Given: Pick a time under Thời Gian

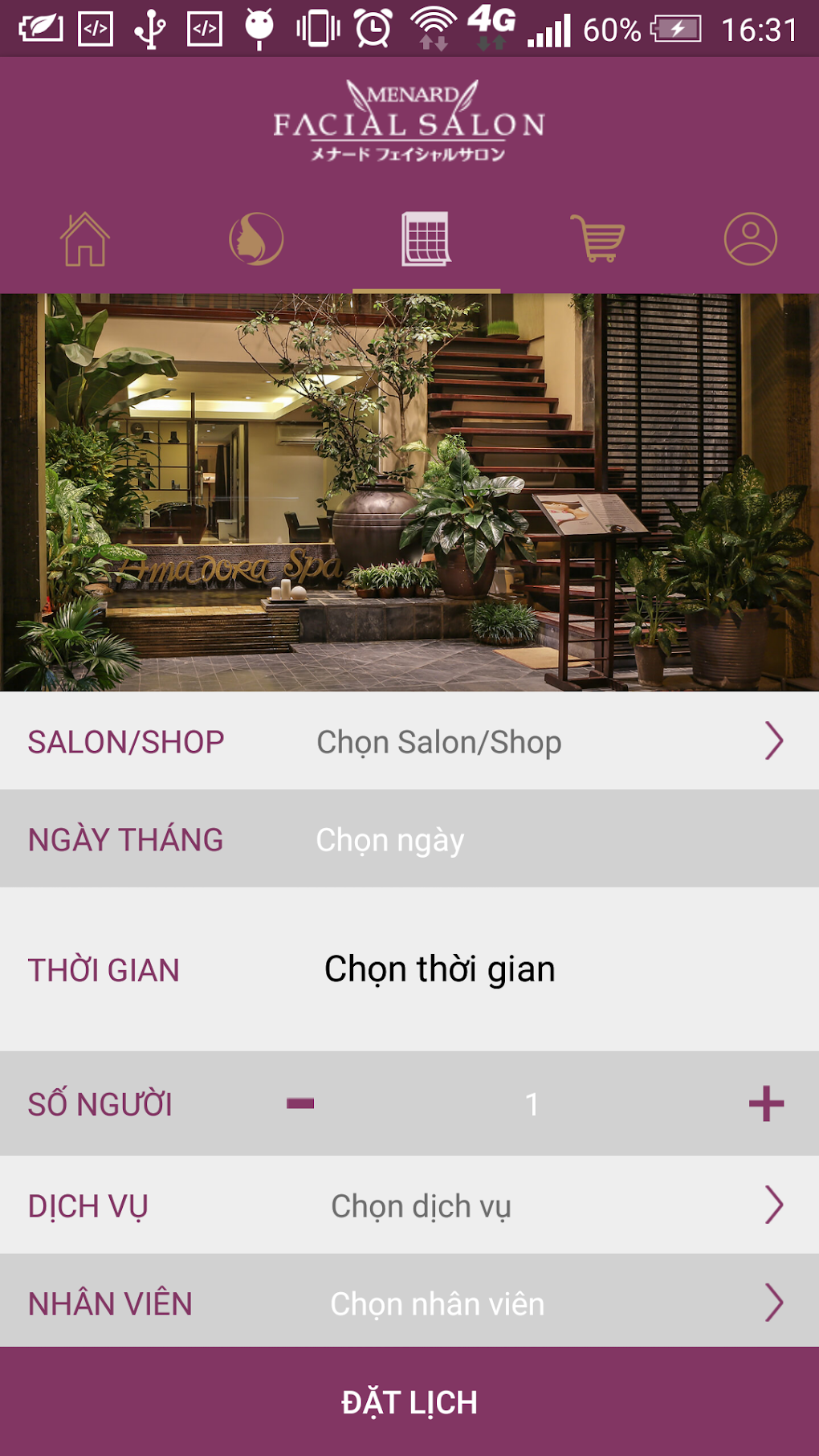Looking at the screenshot, I should pyautogui.click(x=439, y=969).
